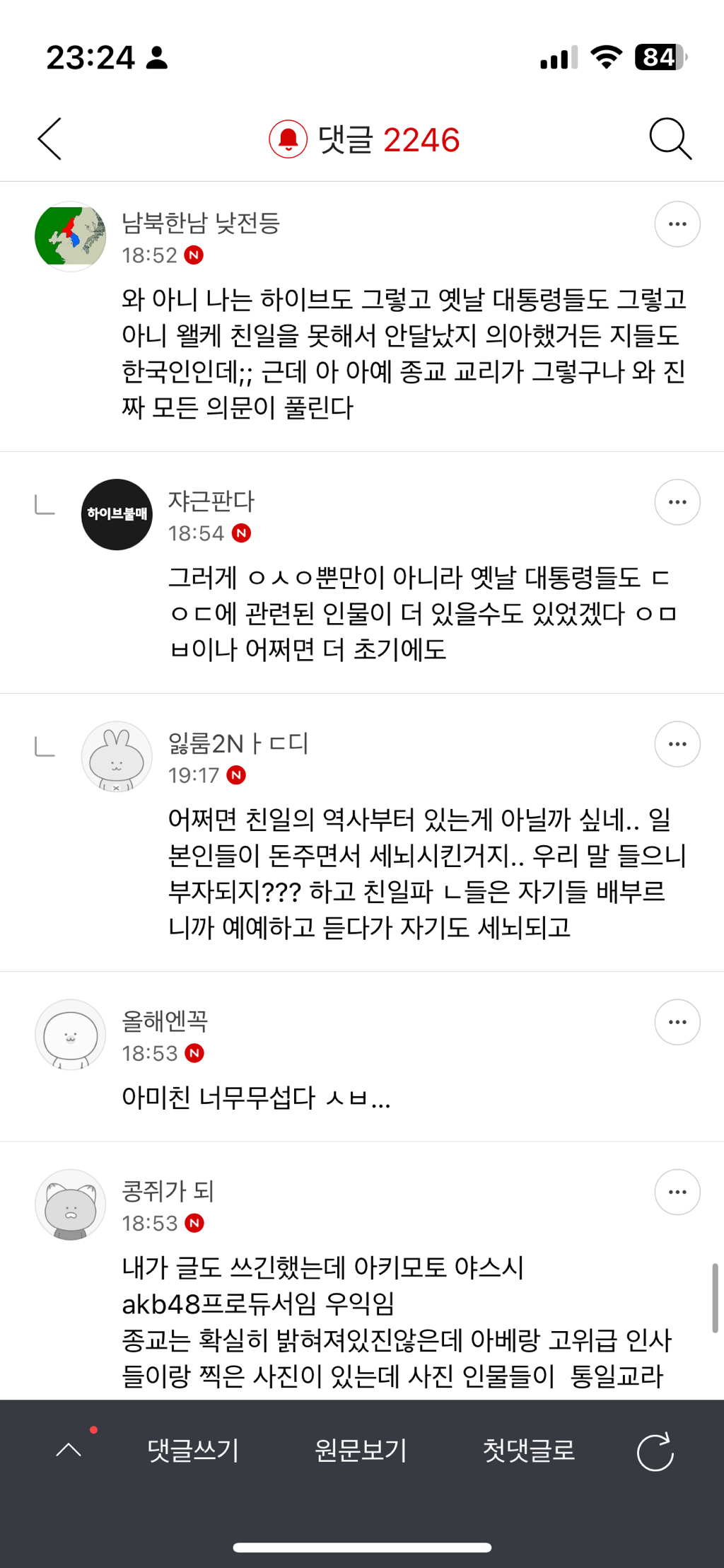This screenshot has width=724, height=1568.
Task: Tap the up arrow in bottom bar
Action: [69, 1450]
